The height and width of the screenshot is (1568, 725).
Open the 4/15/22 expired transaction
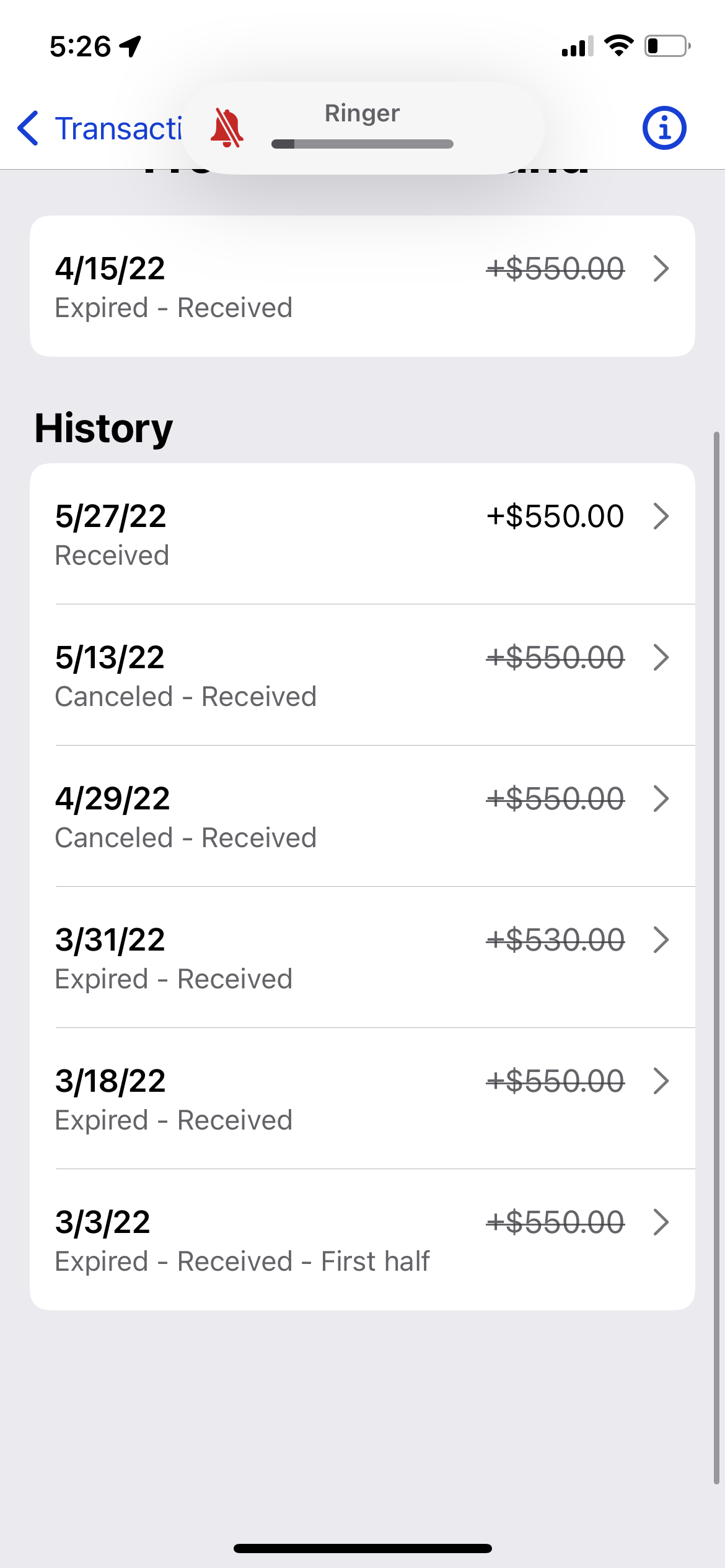pyautogui.click(x=362, y=286)
